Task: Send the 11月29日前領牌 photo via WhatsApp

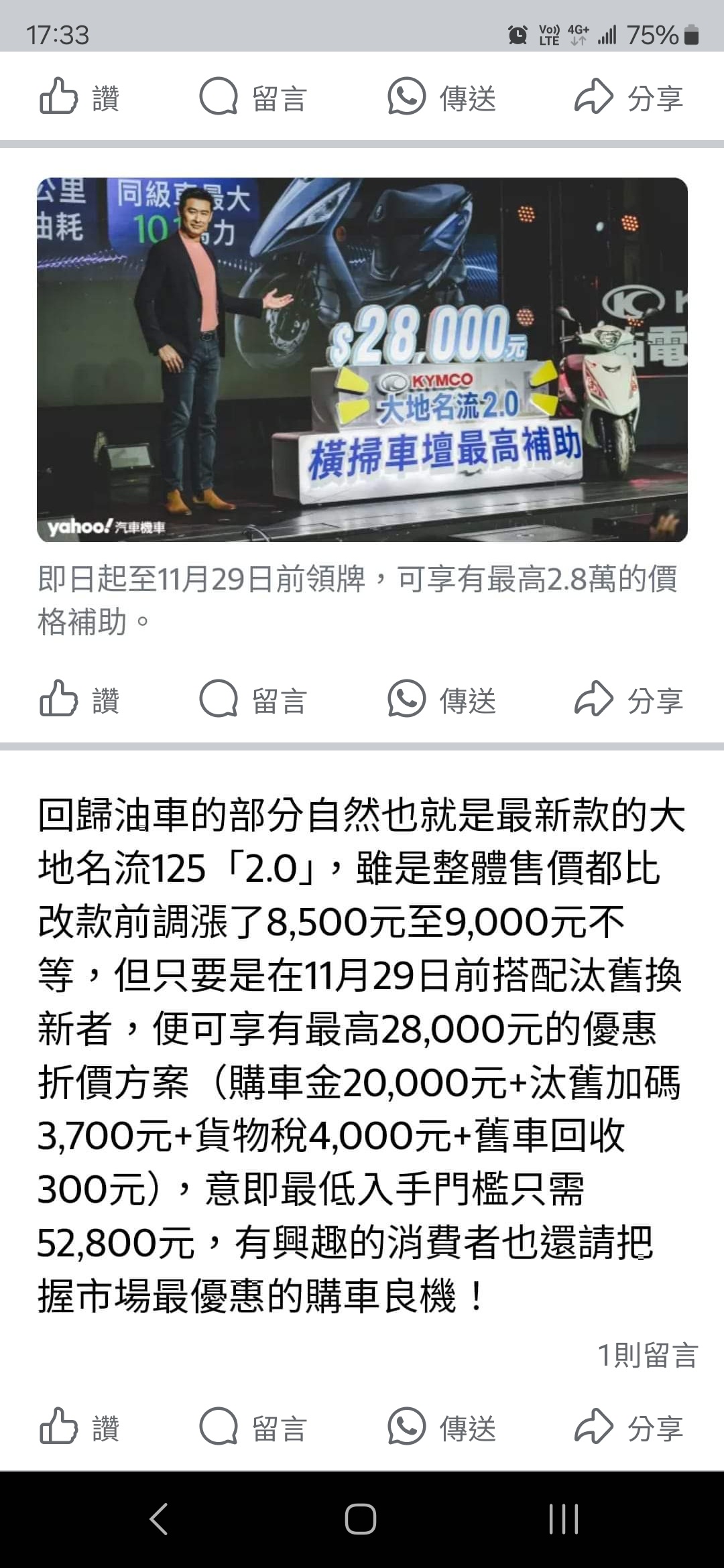Action: coord(442,700)
